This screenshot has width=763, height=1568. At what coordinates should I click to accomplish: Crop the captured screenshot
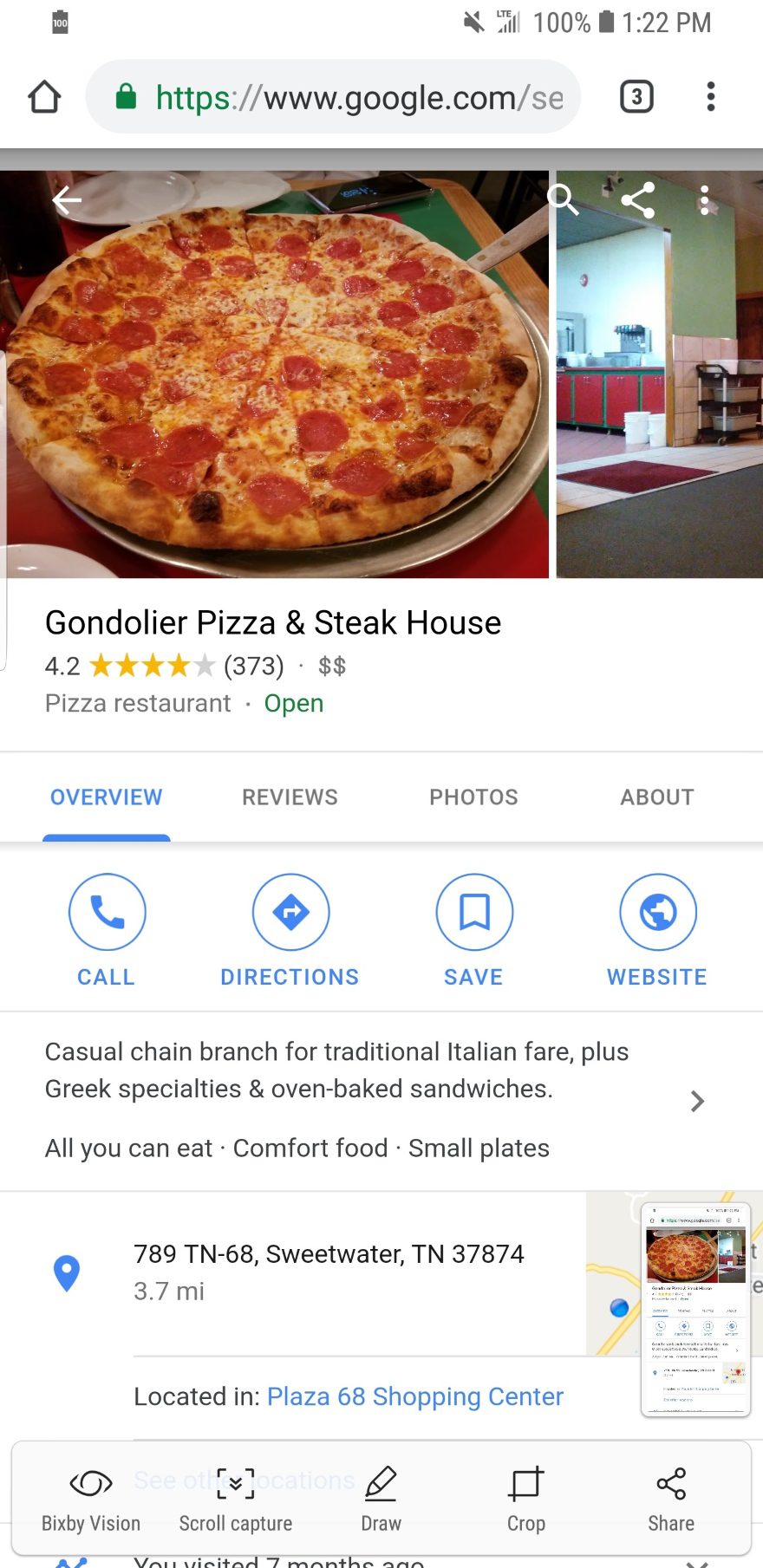(525, 1498)
